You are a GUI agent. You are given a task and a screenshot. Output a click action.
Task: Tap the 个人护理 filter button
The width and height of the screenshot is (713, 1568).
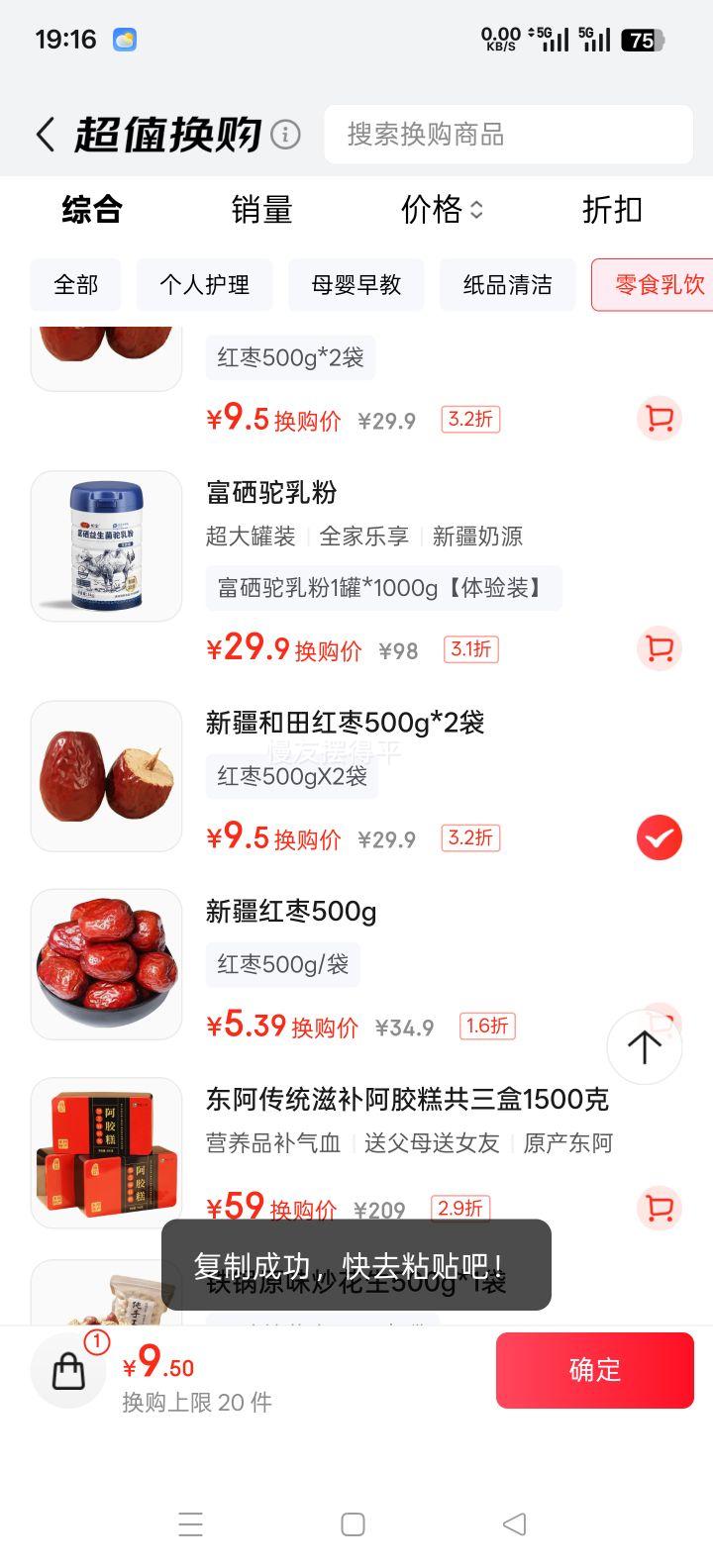click(x=204, y=285)
